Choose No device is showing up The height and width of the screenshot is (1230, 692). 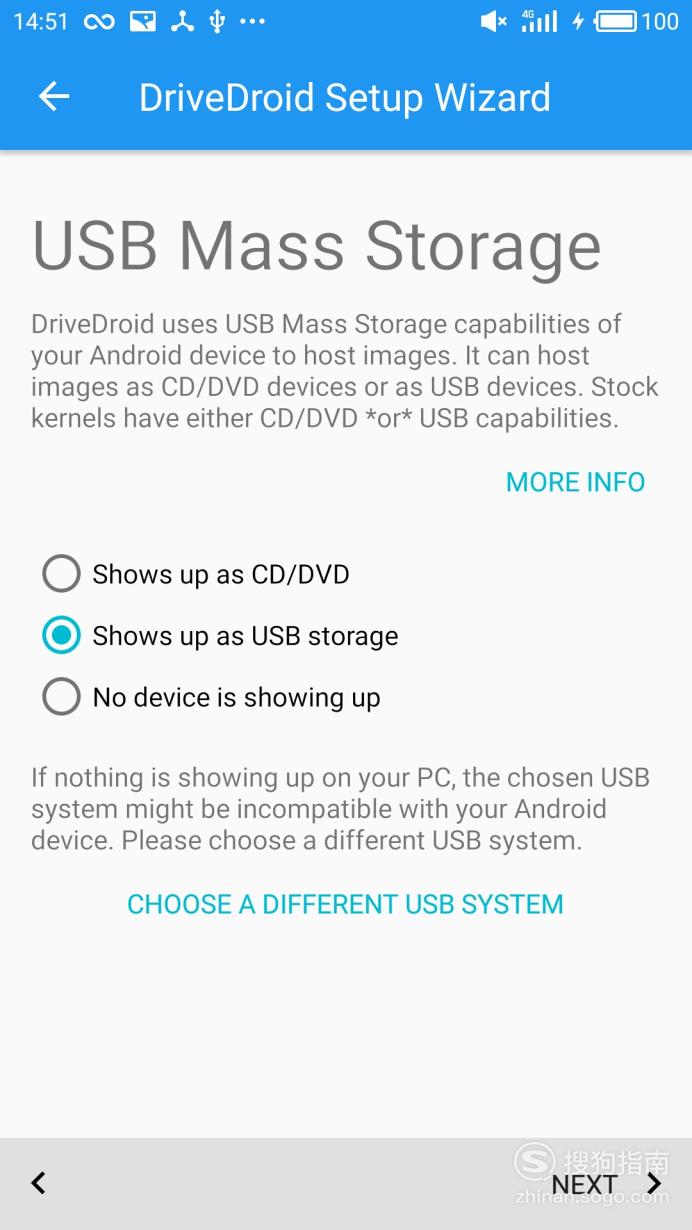(211, 697)
